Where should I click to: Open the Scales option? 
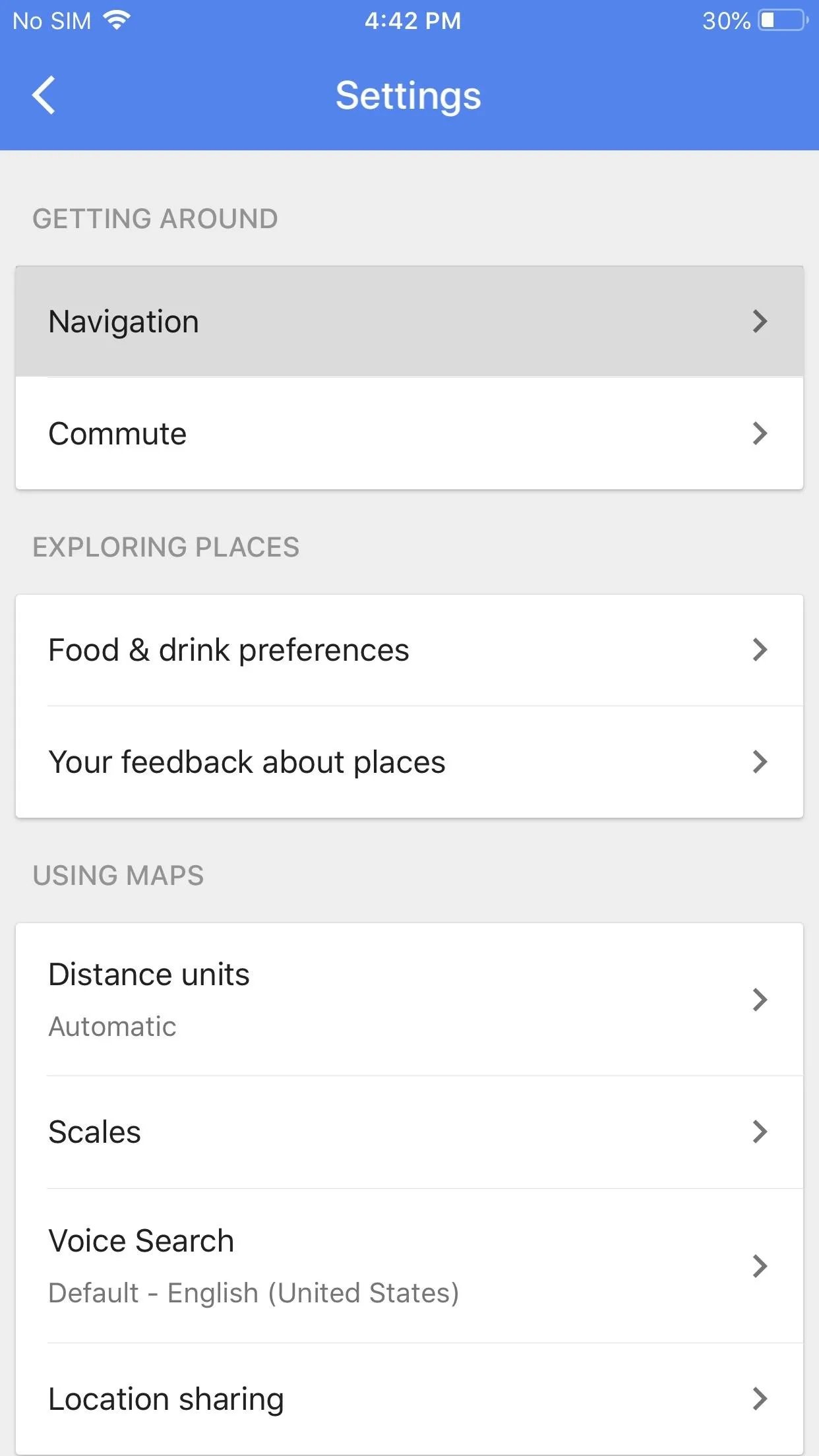coord(409,1132)
